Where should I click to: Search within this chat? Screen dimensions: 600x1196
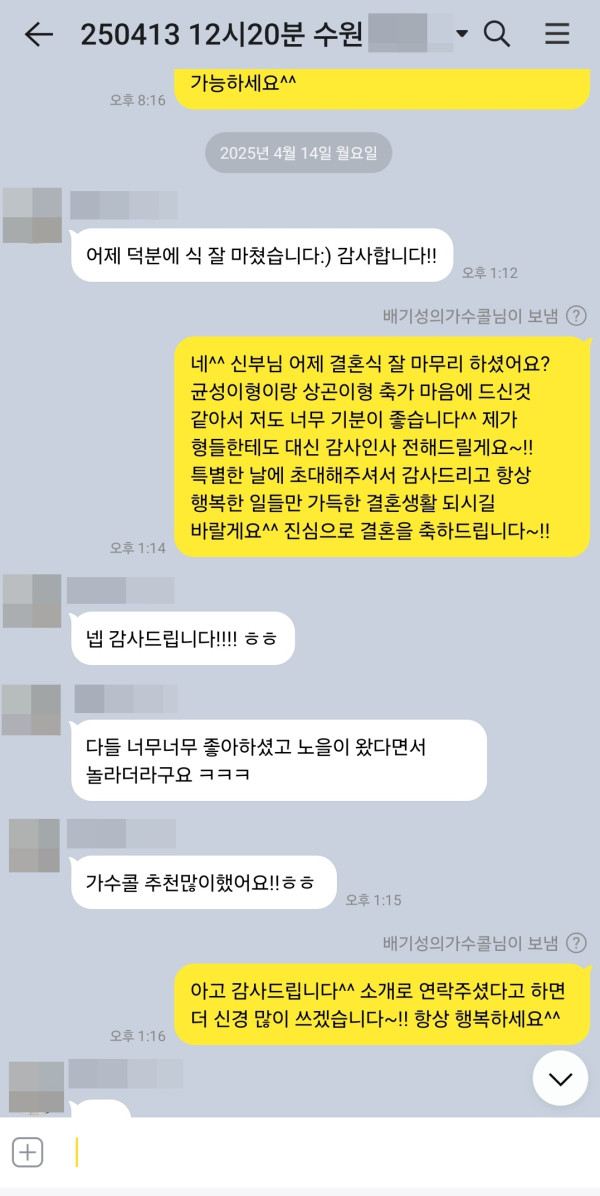tap(497, 34)
